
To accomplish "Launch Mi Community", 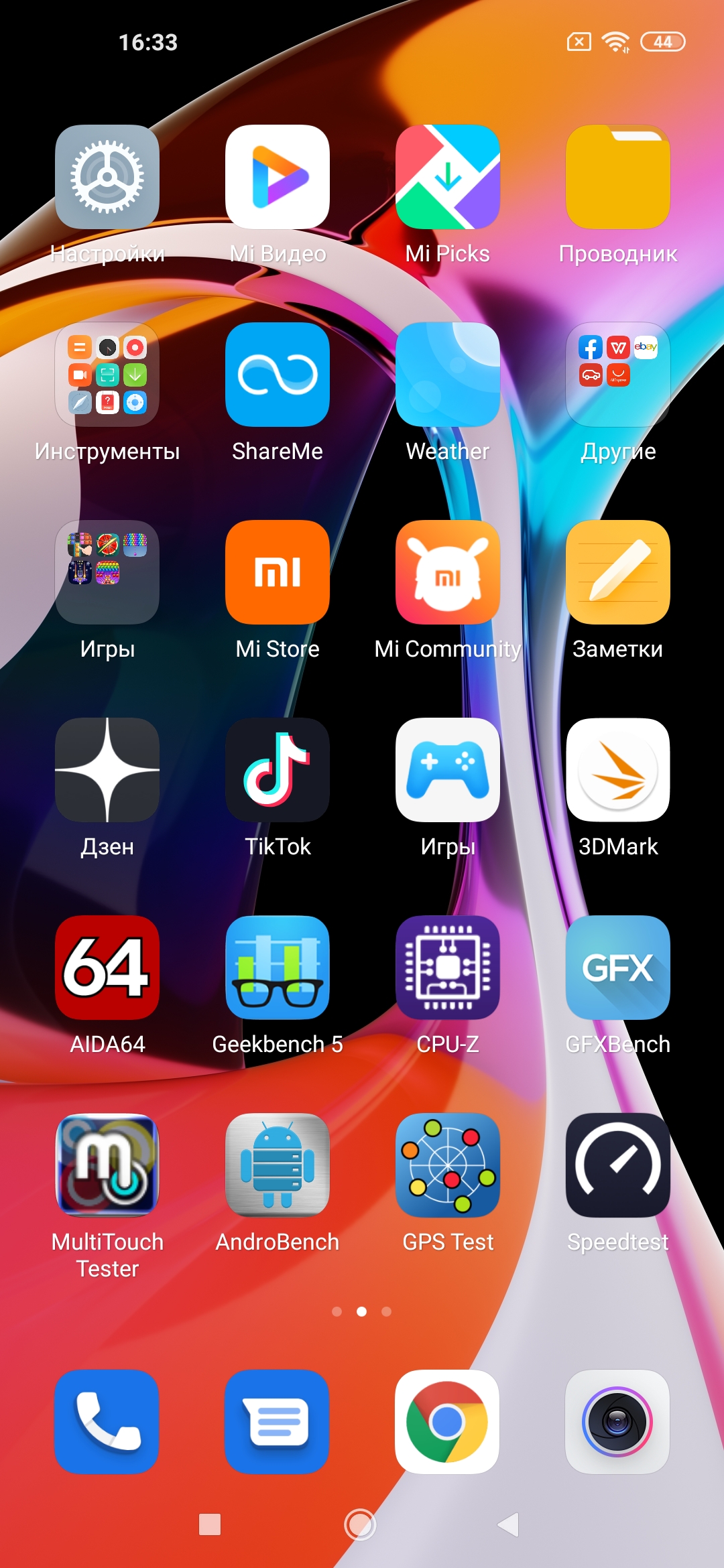I will click(x=448, y=572).
